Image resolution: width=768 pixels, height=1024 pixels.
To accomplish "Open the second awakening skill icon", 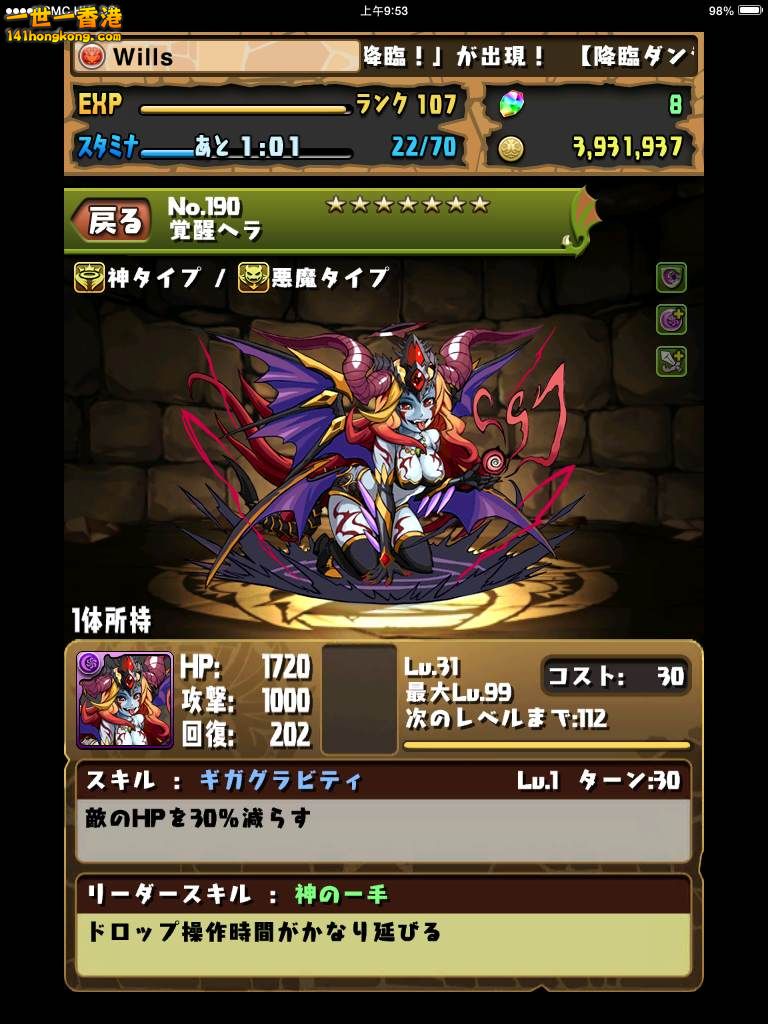I will [671, 319].
